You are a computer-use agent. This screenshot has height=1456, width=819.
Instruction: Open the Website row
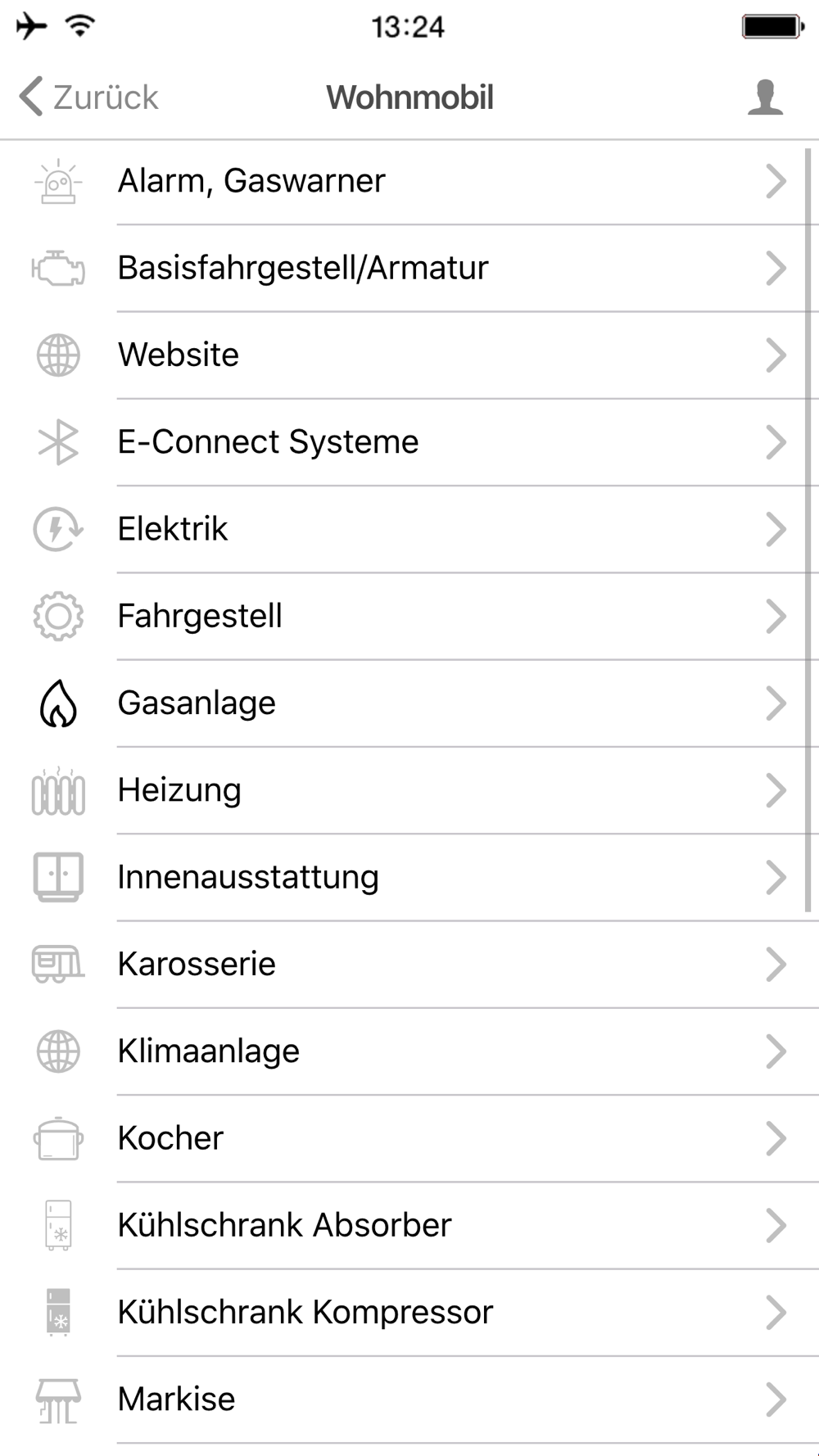click(x=409, y=355)
